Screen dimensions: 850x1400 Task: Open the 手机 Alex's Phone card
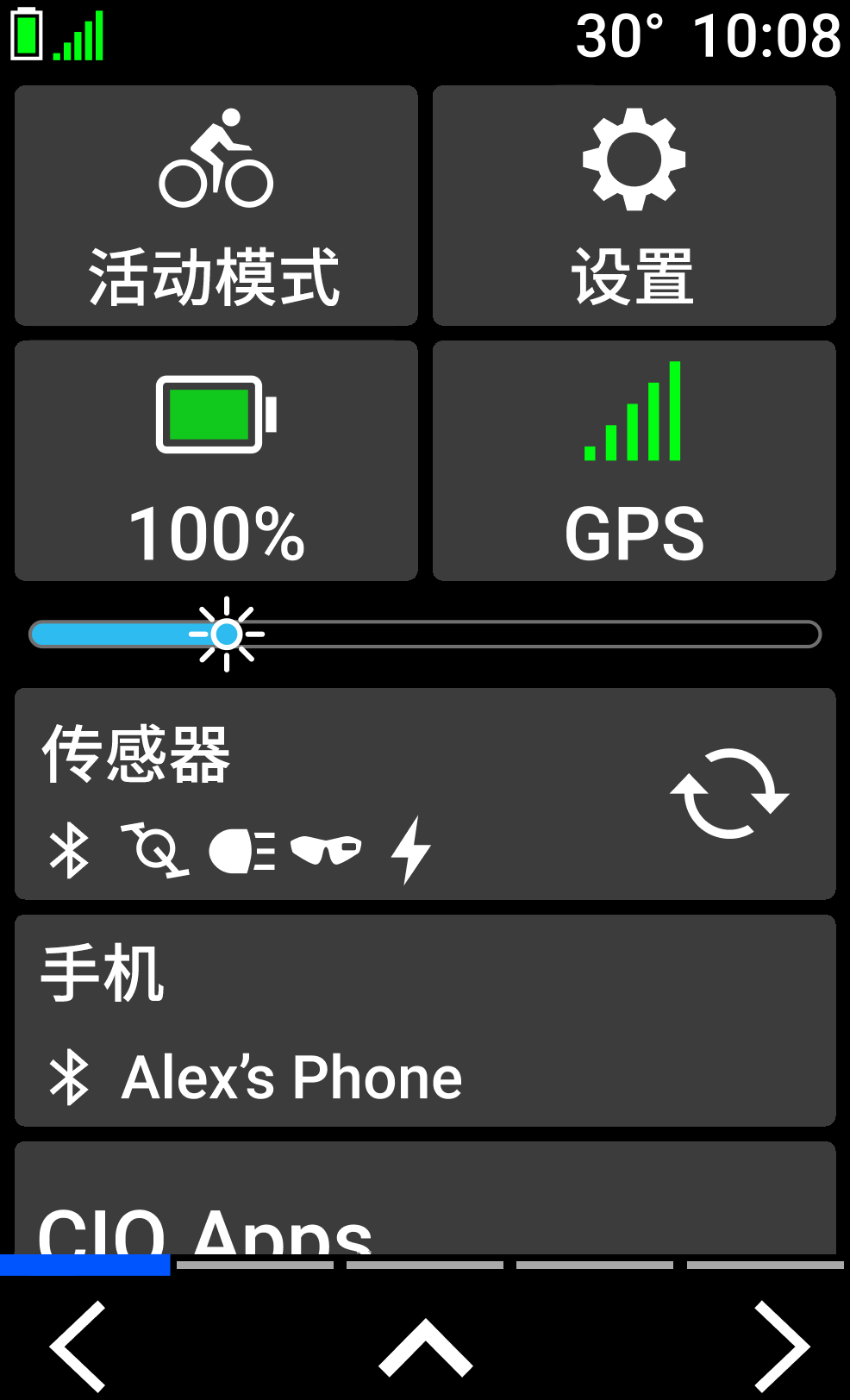click(x=425, y=1021)
